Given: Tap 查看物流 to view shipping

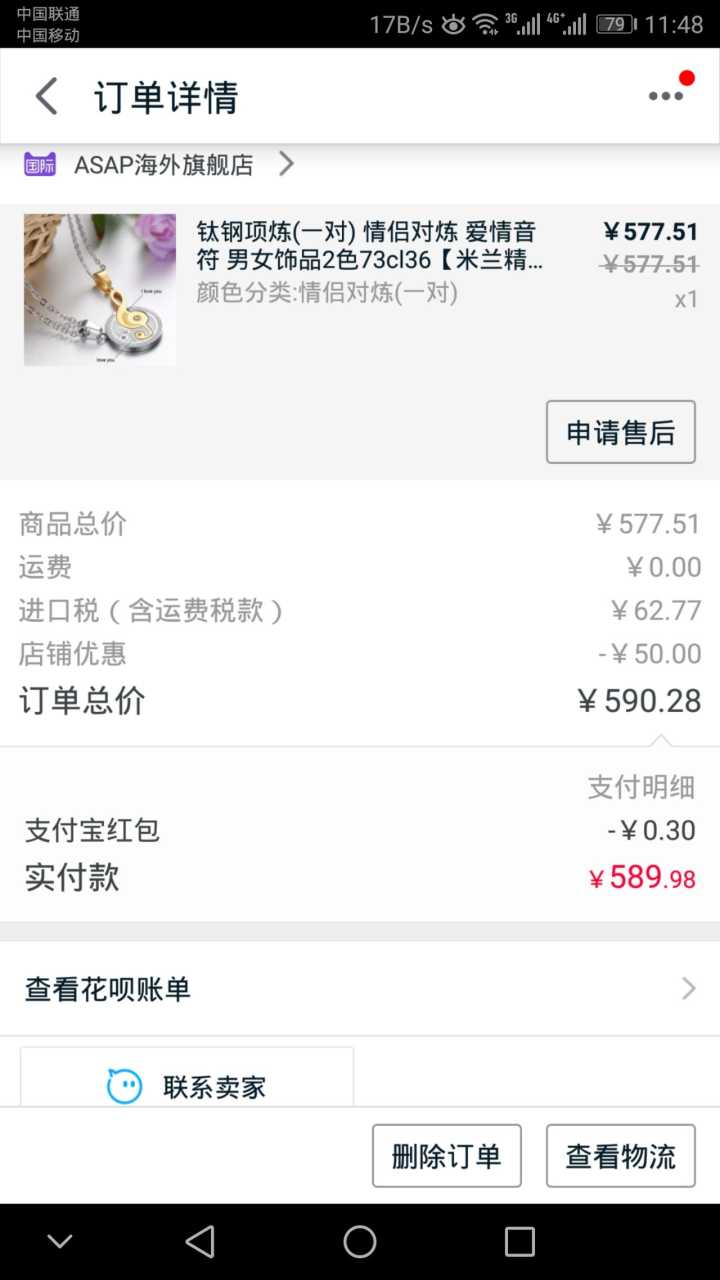Looking at the screenshot, I should tap(620, 1156).
